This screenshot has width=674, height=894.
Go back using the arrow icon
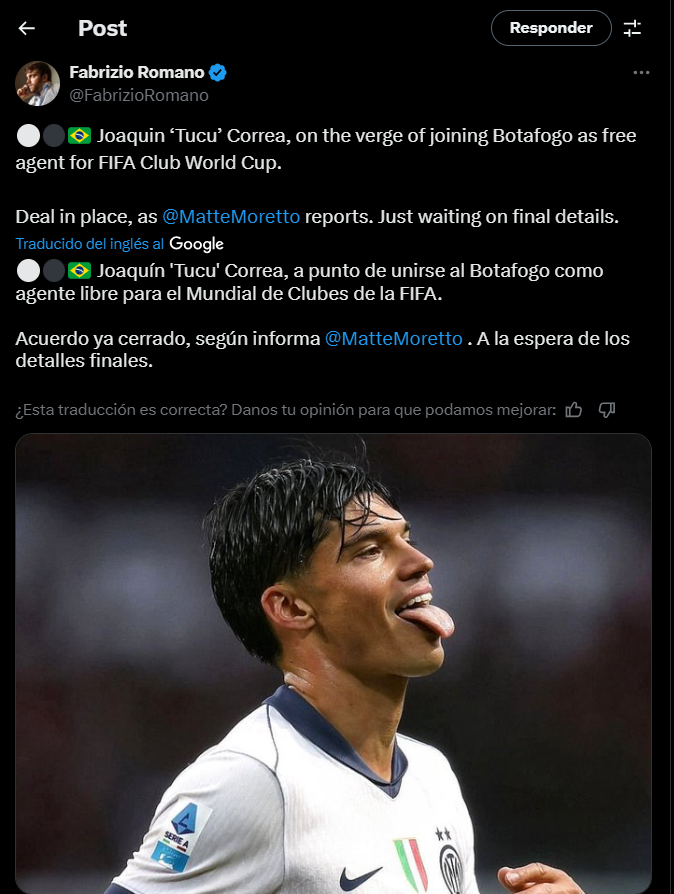coord(27,28)
